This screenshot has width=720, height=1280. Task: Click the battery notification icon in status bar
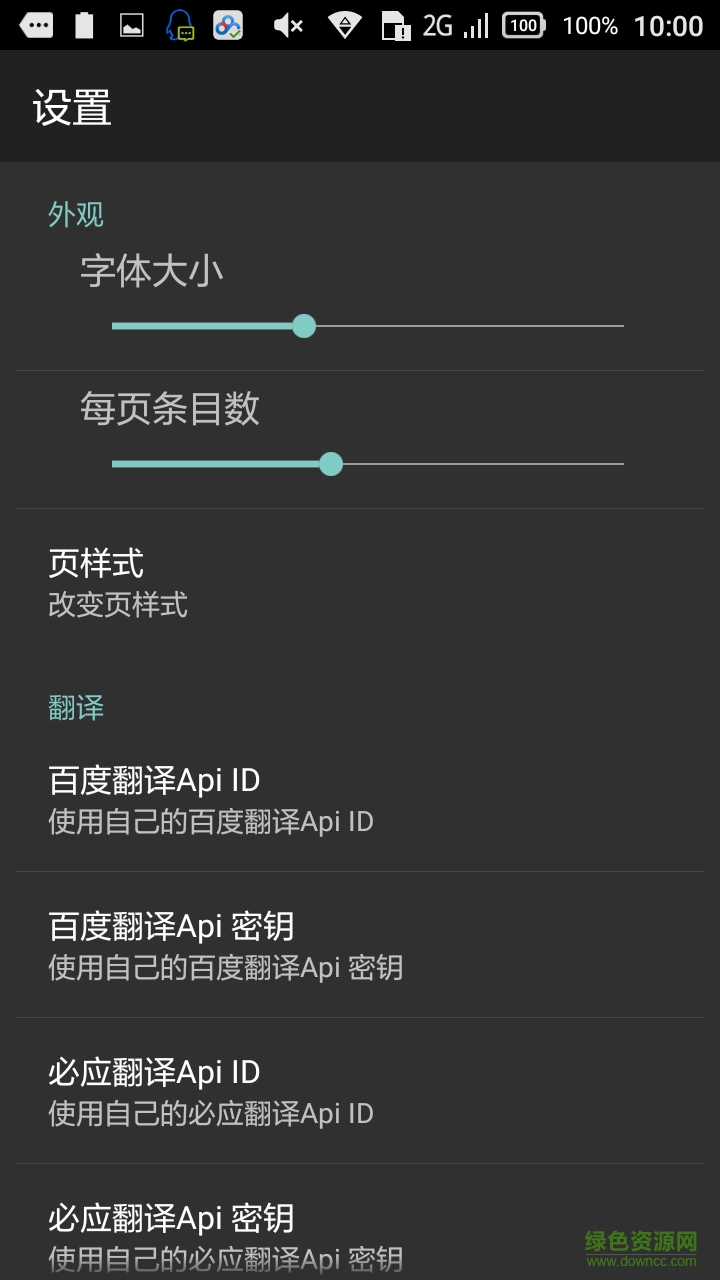click(83, 24)
